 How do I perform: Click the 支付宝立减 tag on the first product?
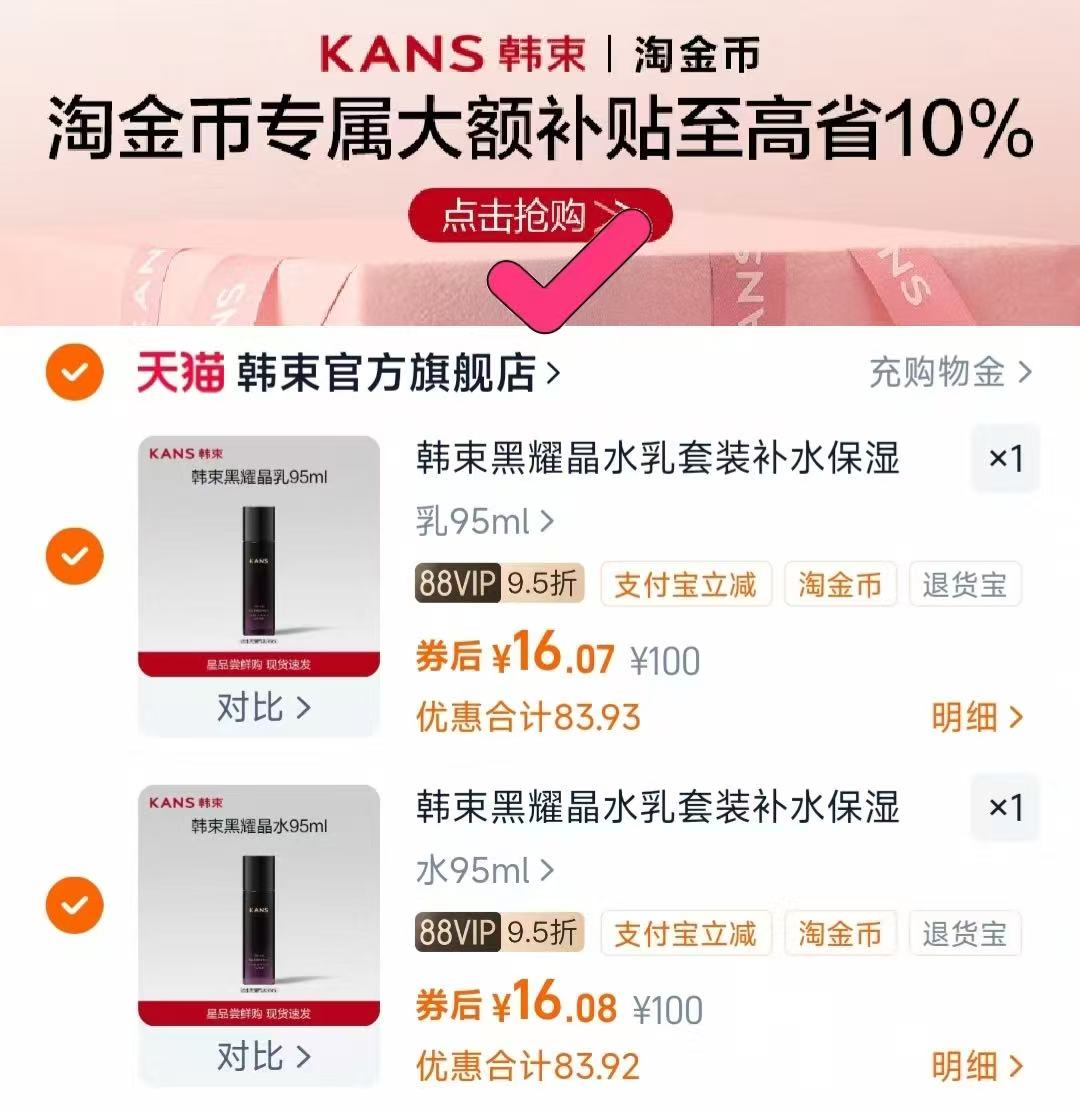[685, 585]
